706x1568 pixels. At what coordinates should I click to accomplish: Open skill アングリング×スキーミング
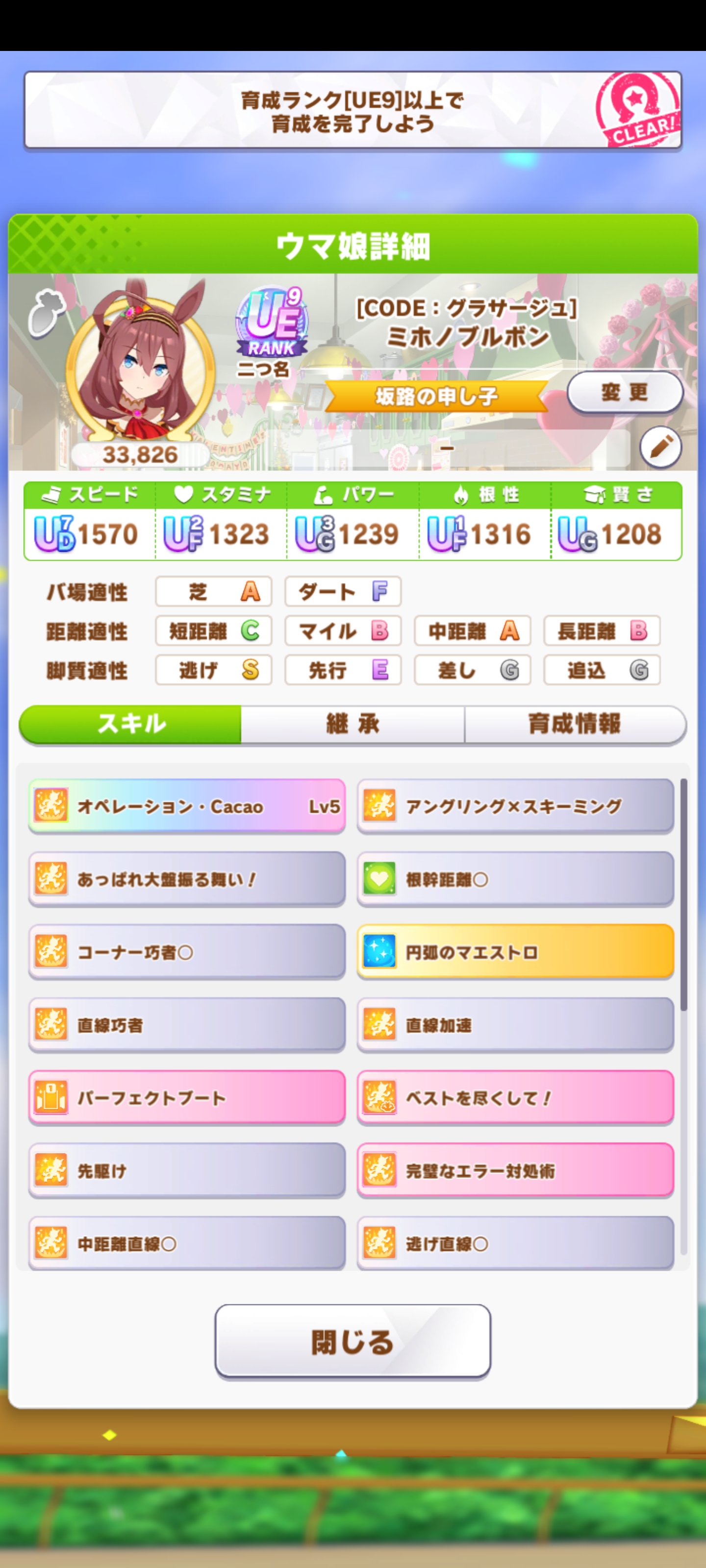(x=515, y=807)
